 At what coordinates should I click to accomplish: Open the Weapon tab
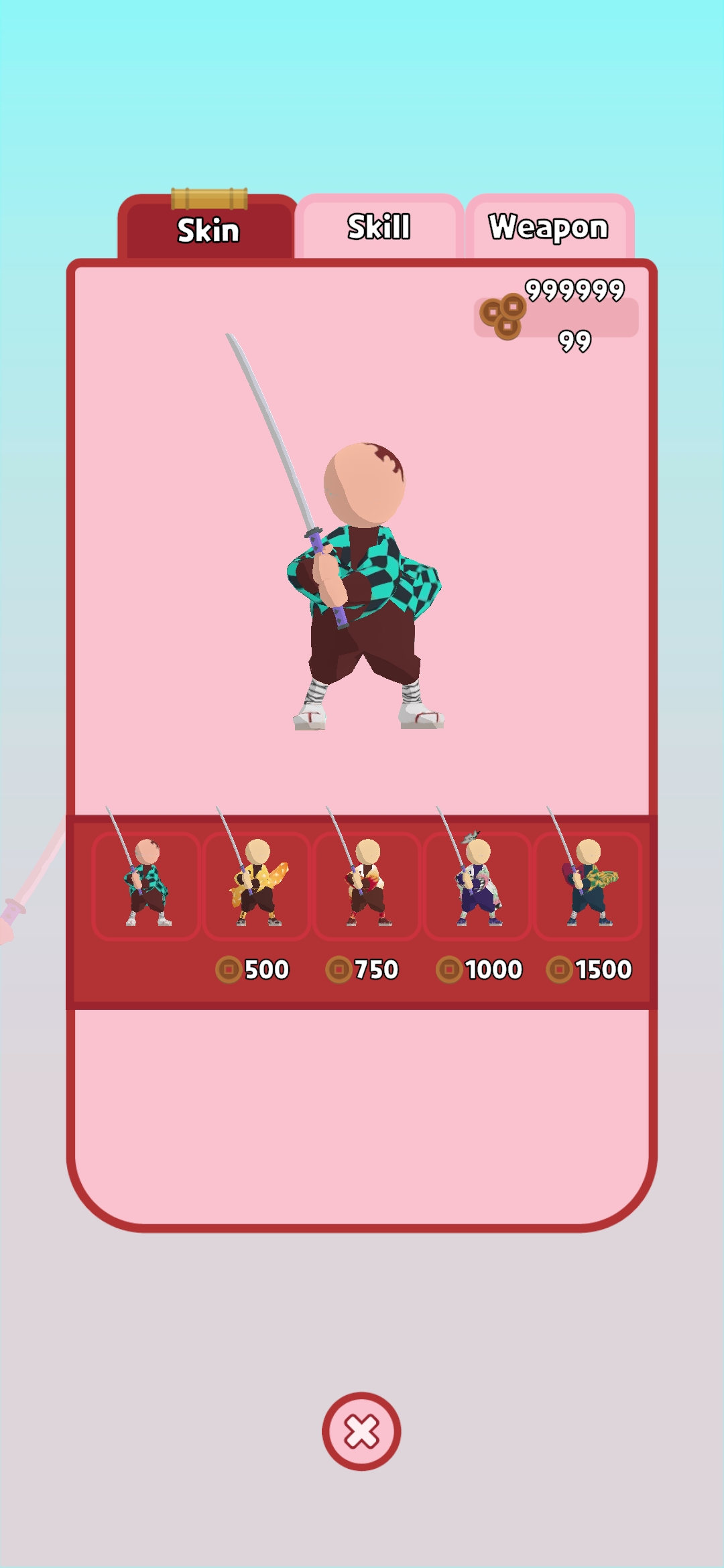(549, 227)
